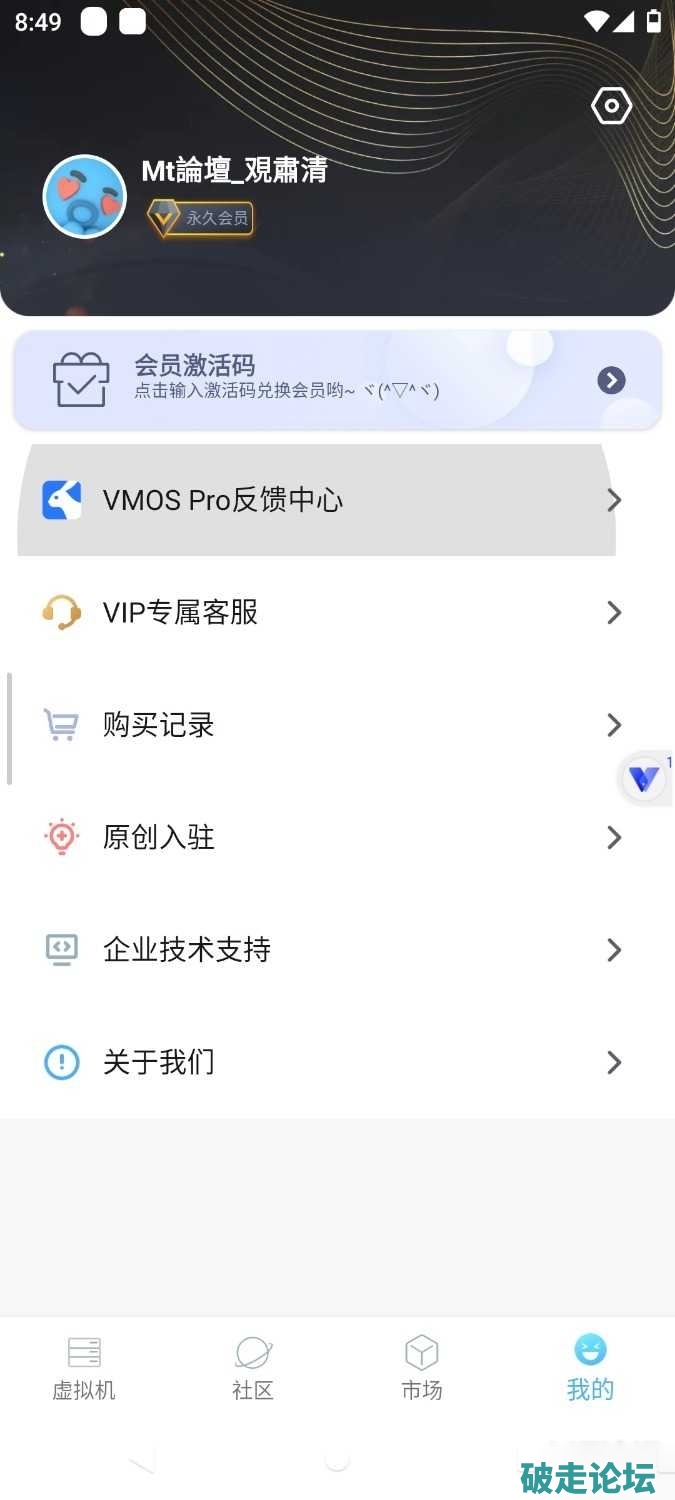
Task: Select the 我的 tab
Action: click(x=590, y=1368)
